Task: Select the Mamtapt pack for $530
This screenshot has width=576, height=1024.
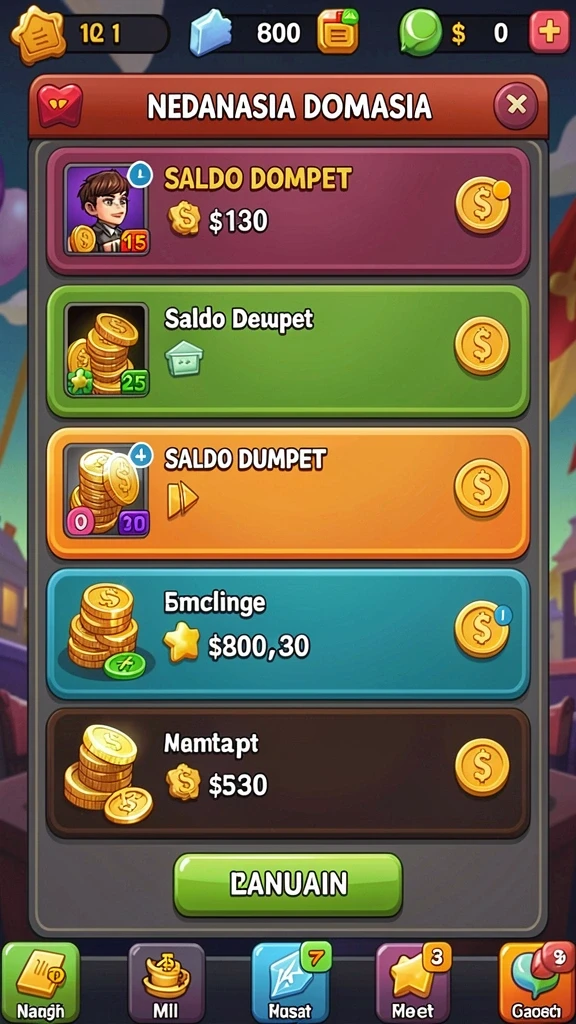Action: coord(288,773)
